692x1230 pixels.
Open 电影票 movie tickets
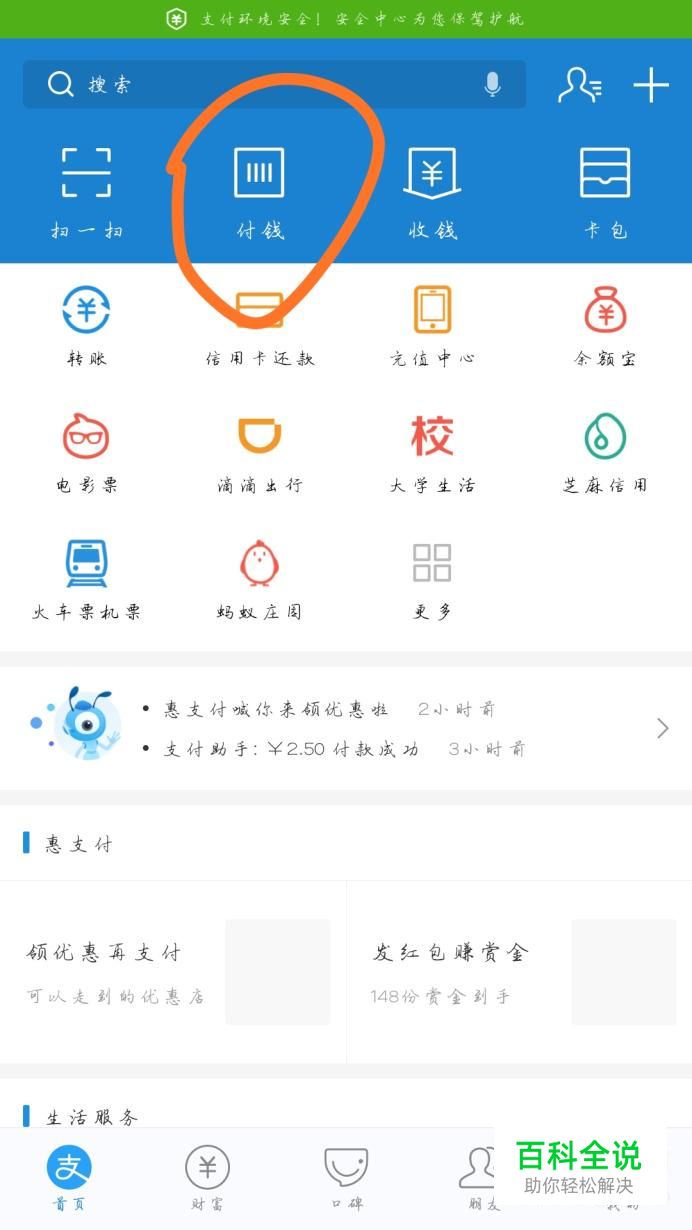click(87, 452)
